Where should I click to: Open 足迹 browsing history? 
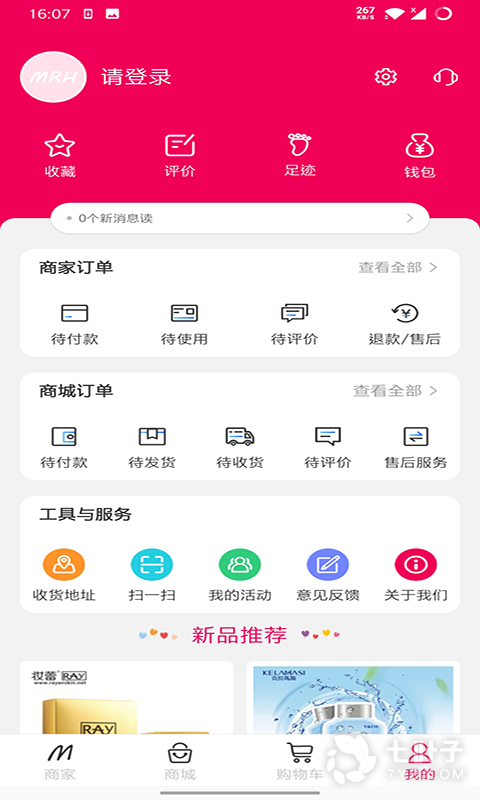coord(300,155)
